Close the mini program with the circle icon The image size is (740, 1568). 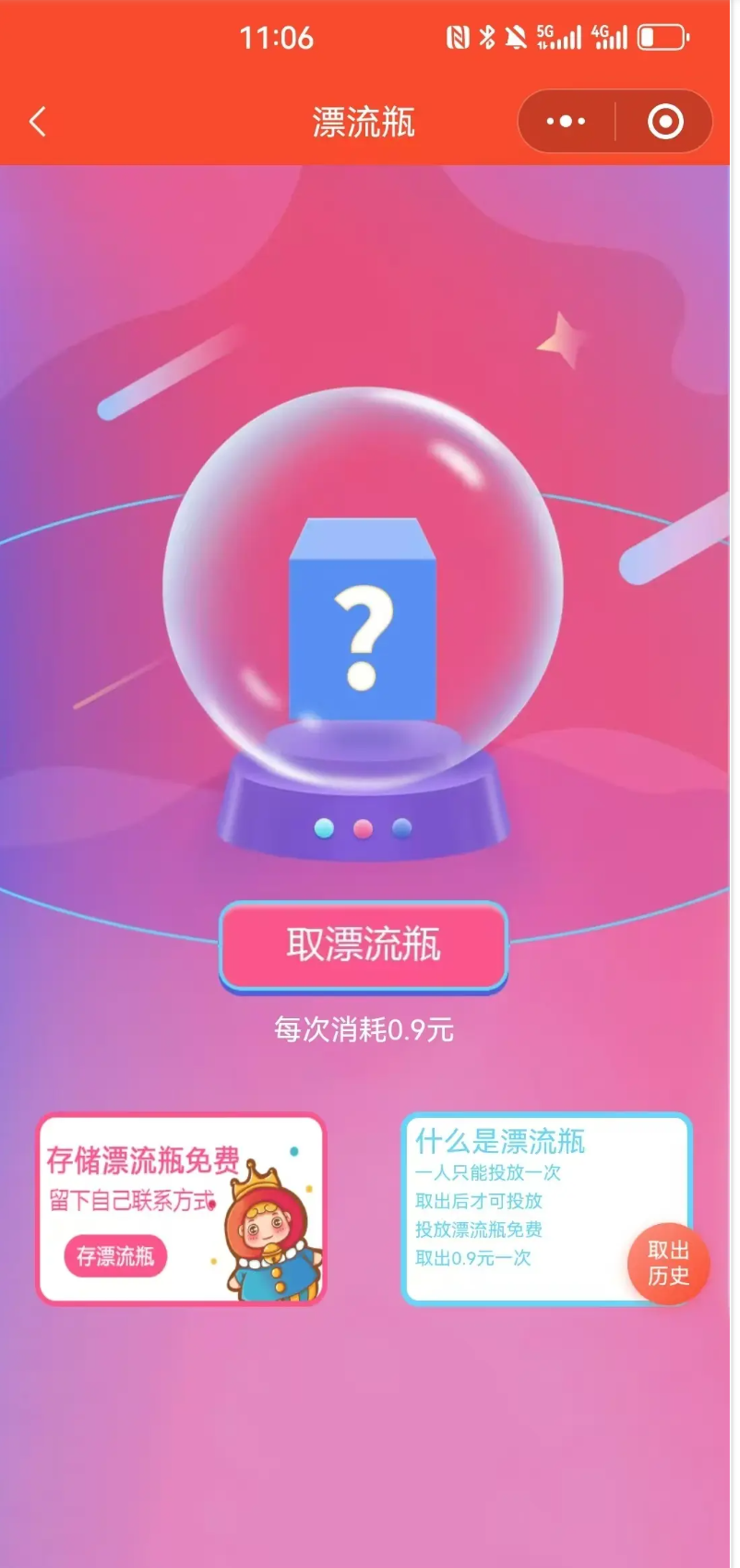coord(665,122)
